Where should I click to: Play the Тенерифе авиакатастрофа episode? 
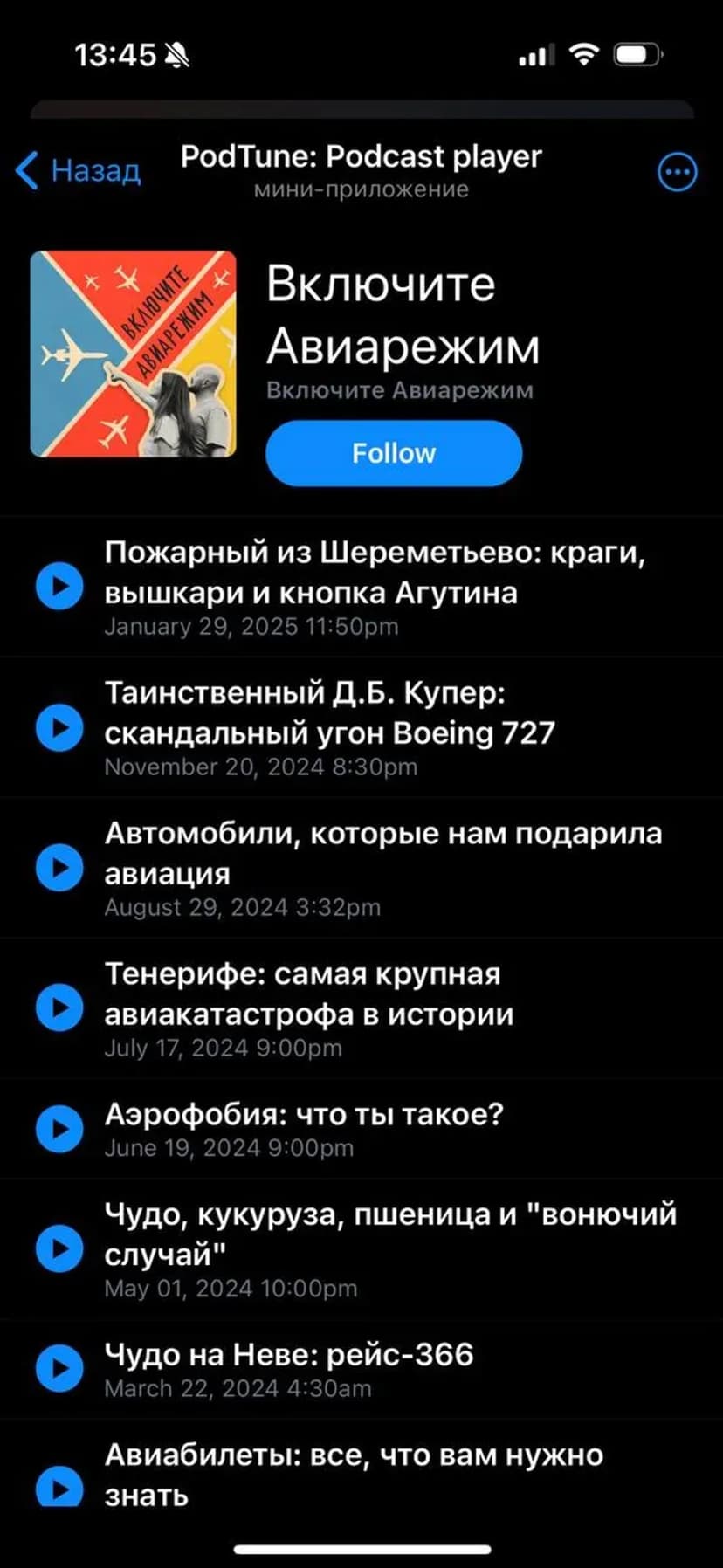click(x=59, y=1008)
